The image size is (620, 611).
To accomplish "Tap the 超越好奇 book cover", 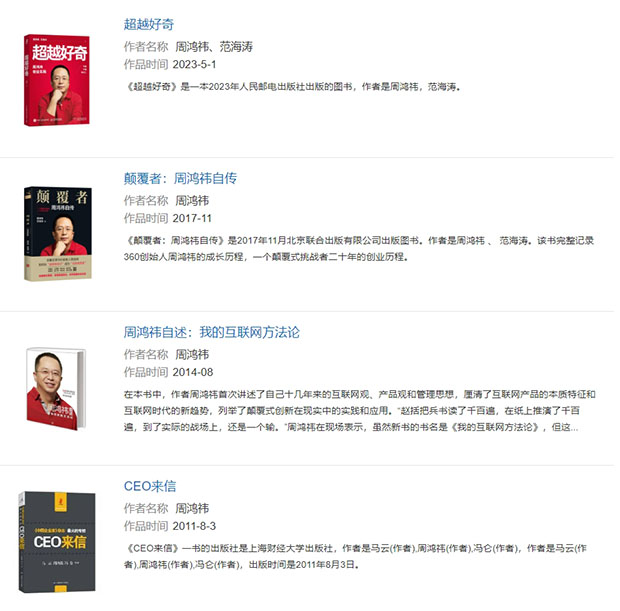I will tap(57, 79).
